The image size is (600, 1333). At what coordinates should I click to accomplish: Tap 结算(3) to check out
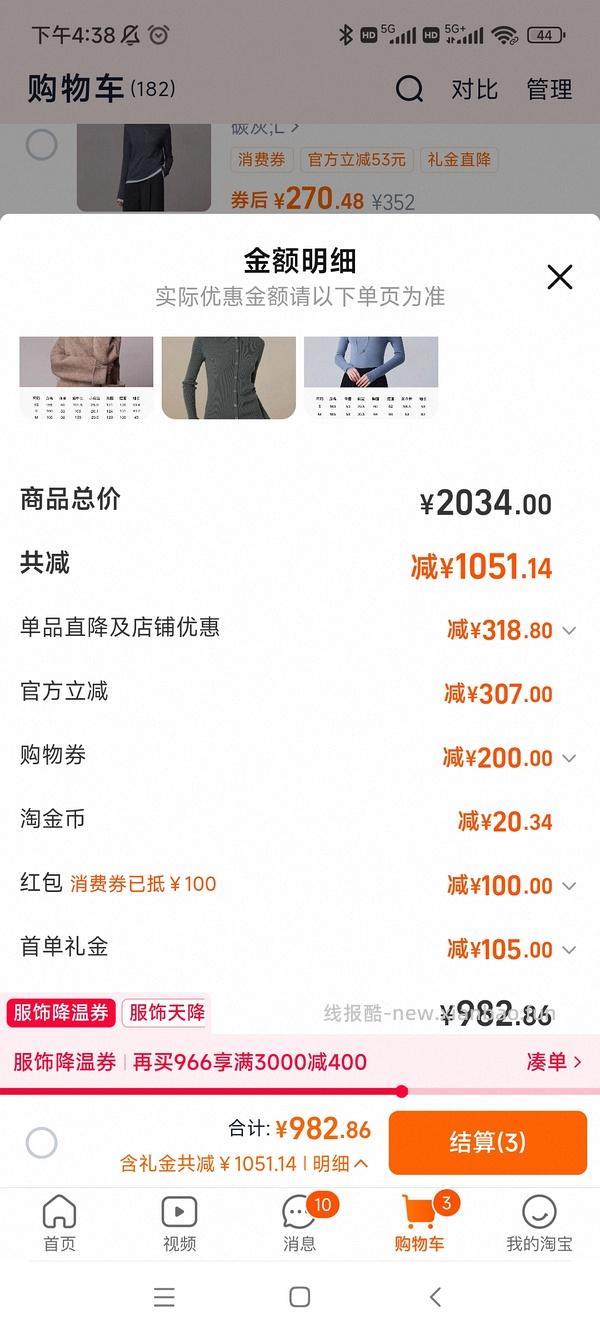[487, 1142]
